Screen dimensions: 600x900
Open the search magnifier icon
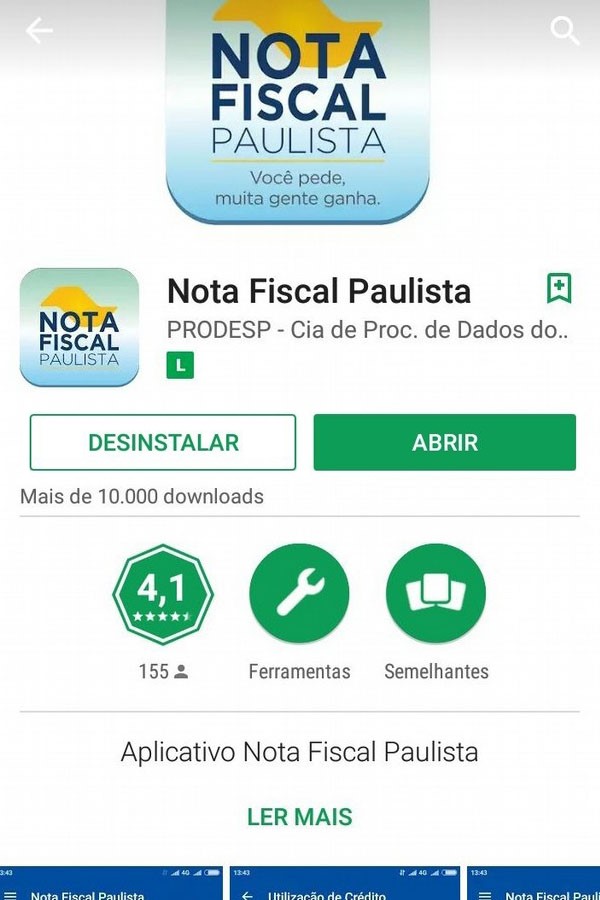(x=565, y=31)
